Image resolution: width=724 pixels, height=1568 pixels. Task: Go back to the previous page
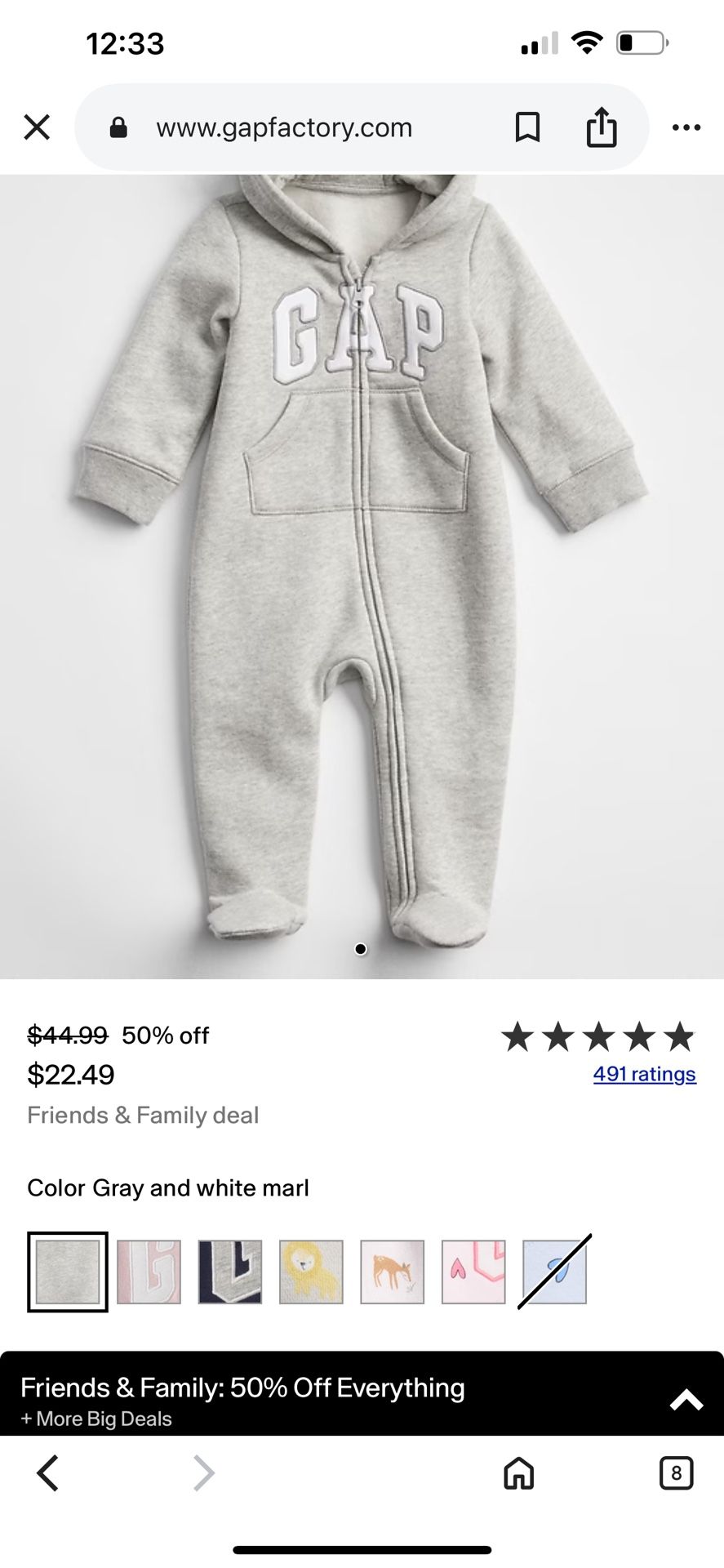[48, 1473]
